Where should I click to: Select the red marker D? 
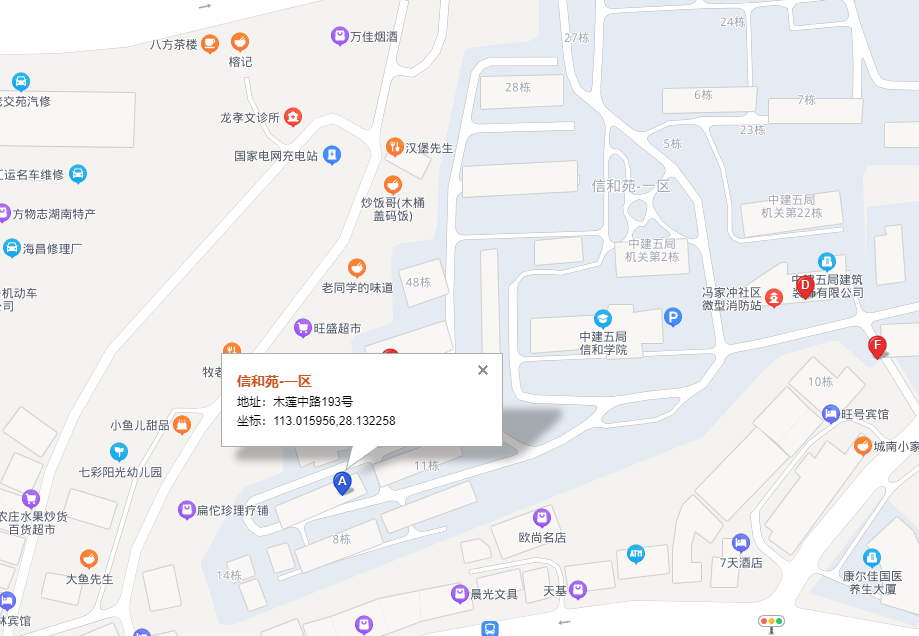(803, 286)
